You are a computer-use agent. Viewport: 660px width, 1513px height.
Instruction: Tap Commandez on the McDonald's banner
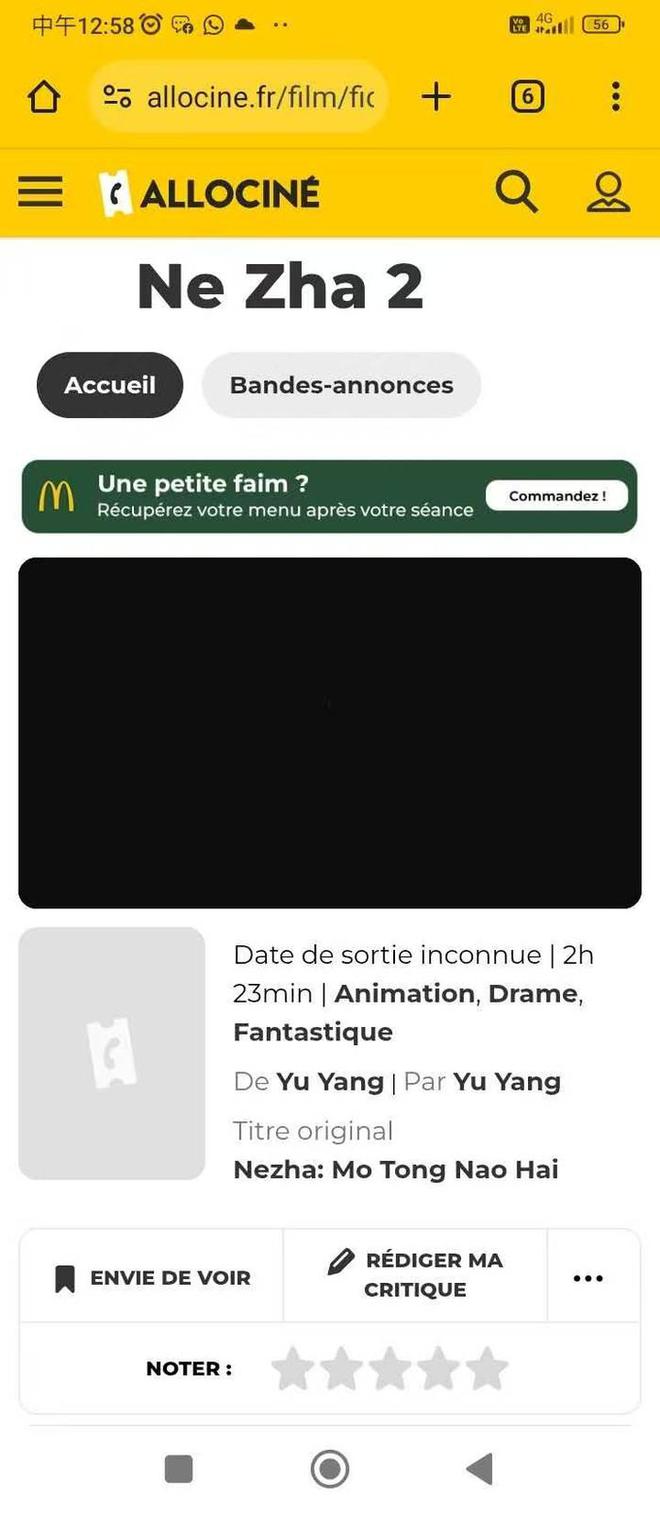click(x=557, y=496)
